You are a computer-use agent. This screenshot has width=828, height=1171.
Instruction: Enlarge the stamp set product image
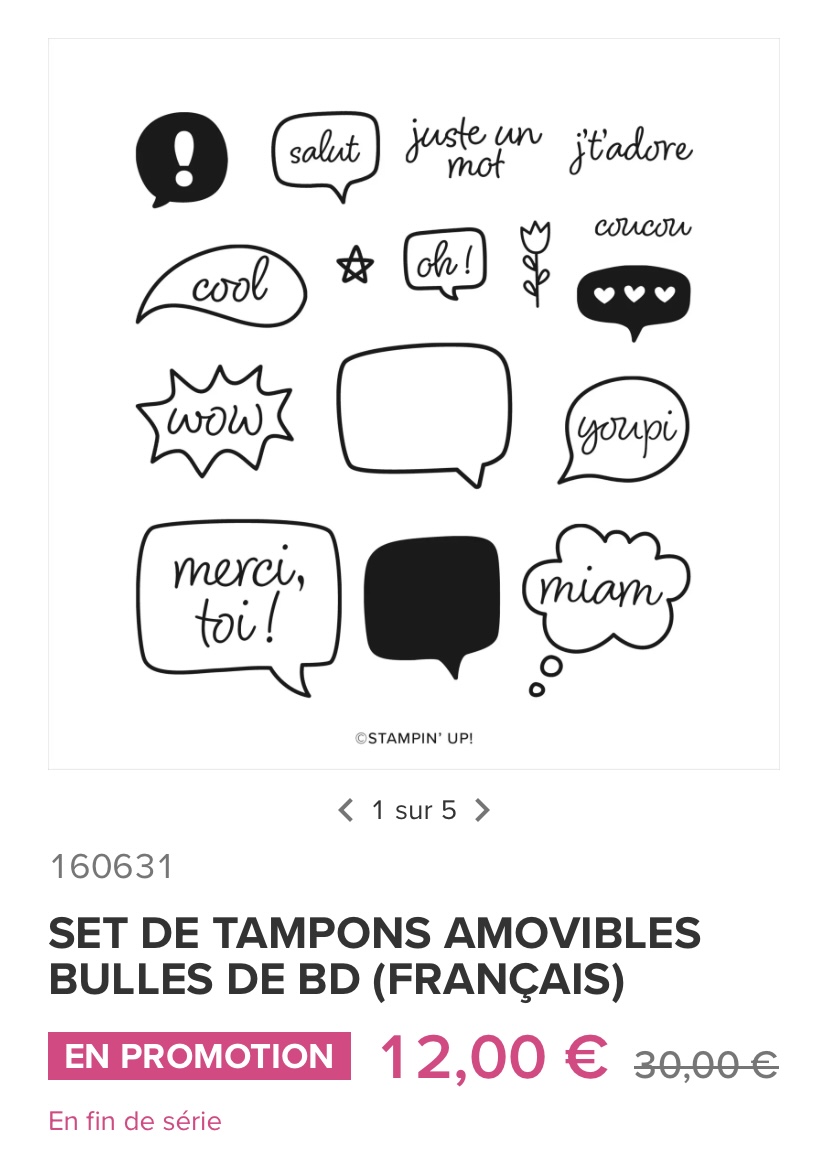tap(413, 404)
